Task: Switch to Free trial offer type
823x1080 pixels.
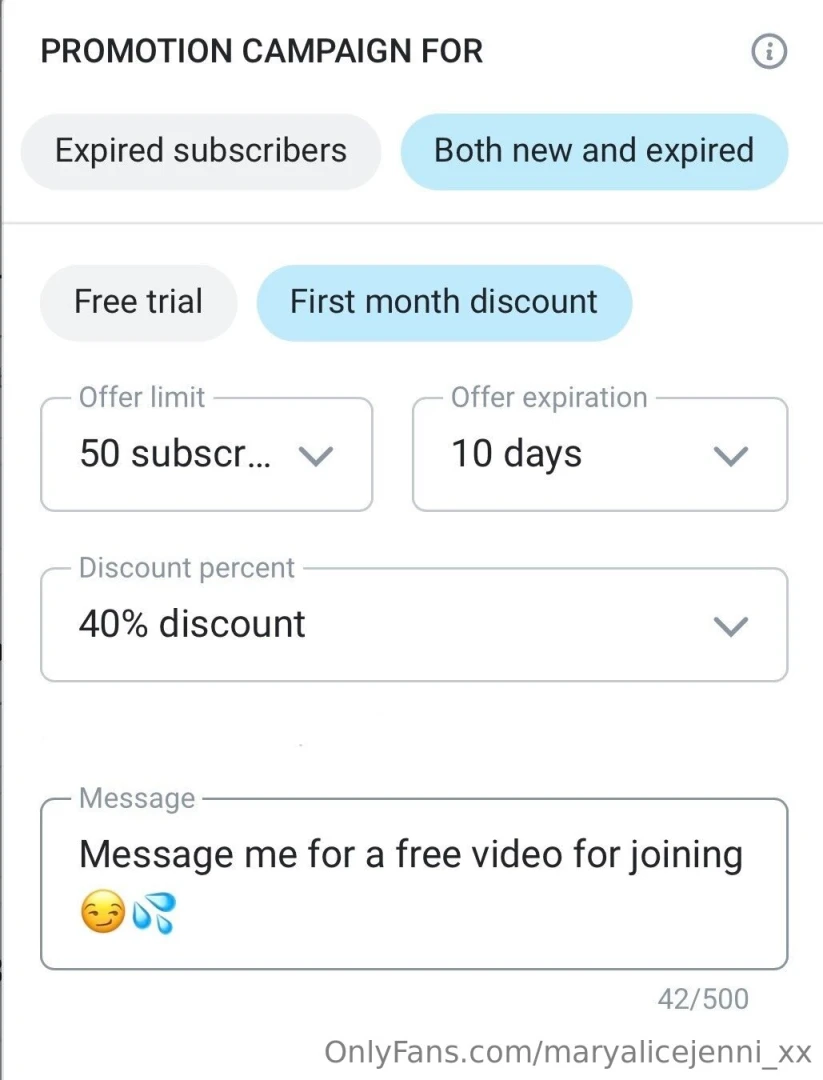Action: tap(138, 302)
